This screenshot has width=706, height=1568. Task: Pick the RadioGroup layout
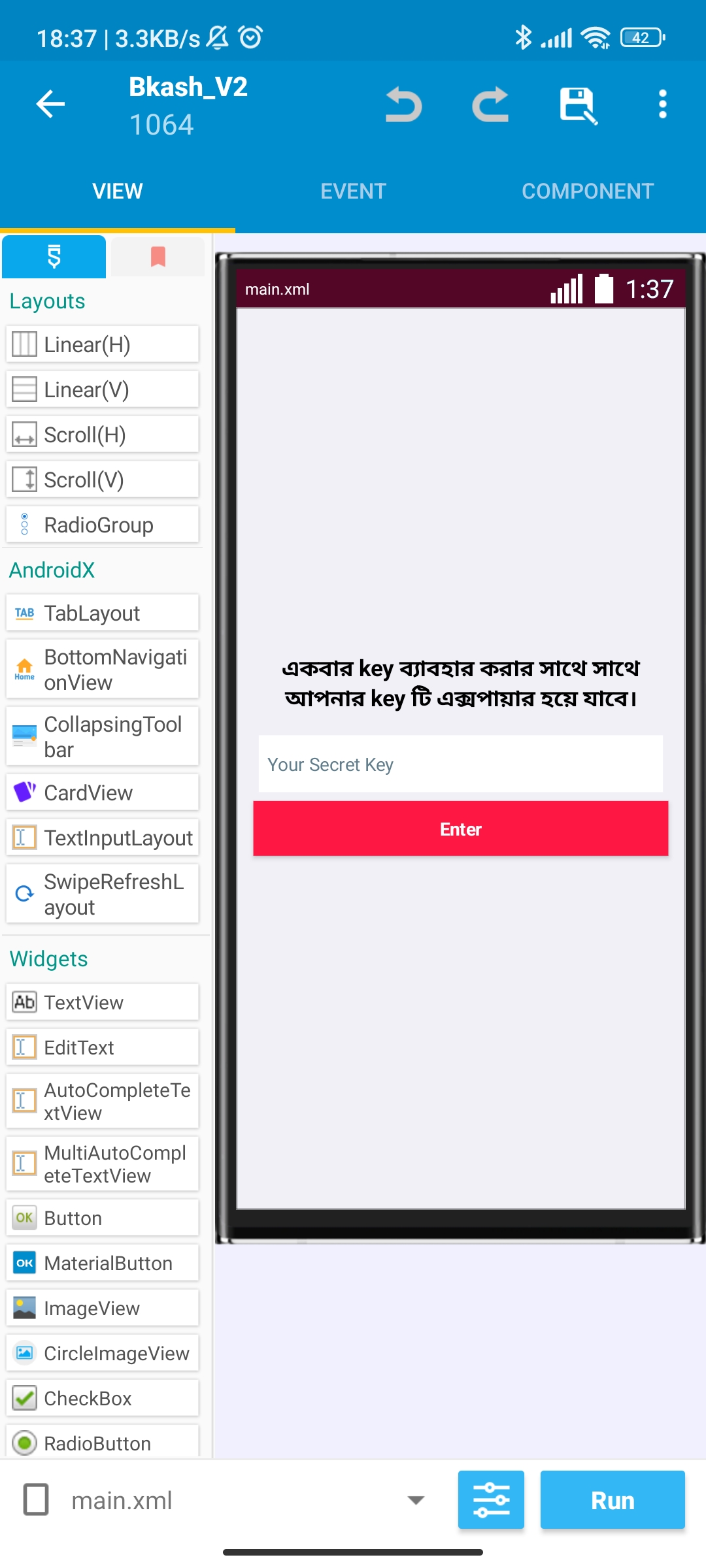(103, 525)
